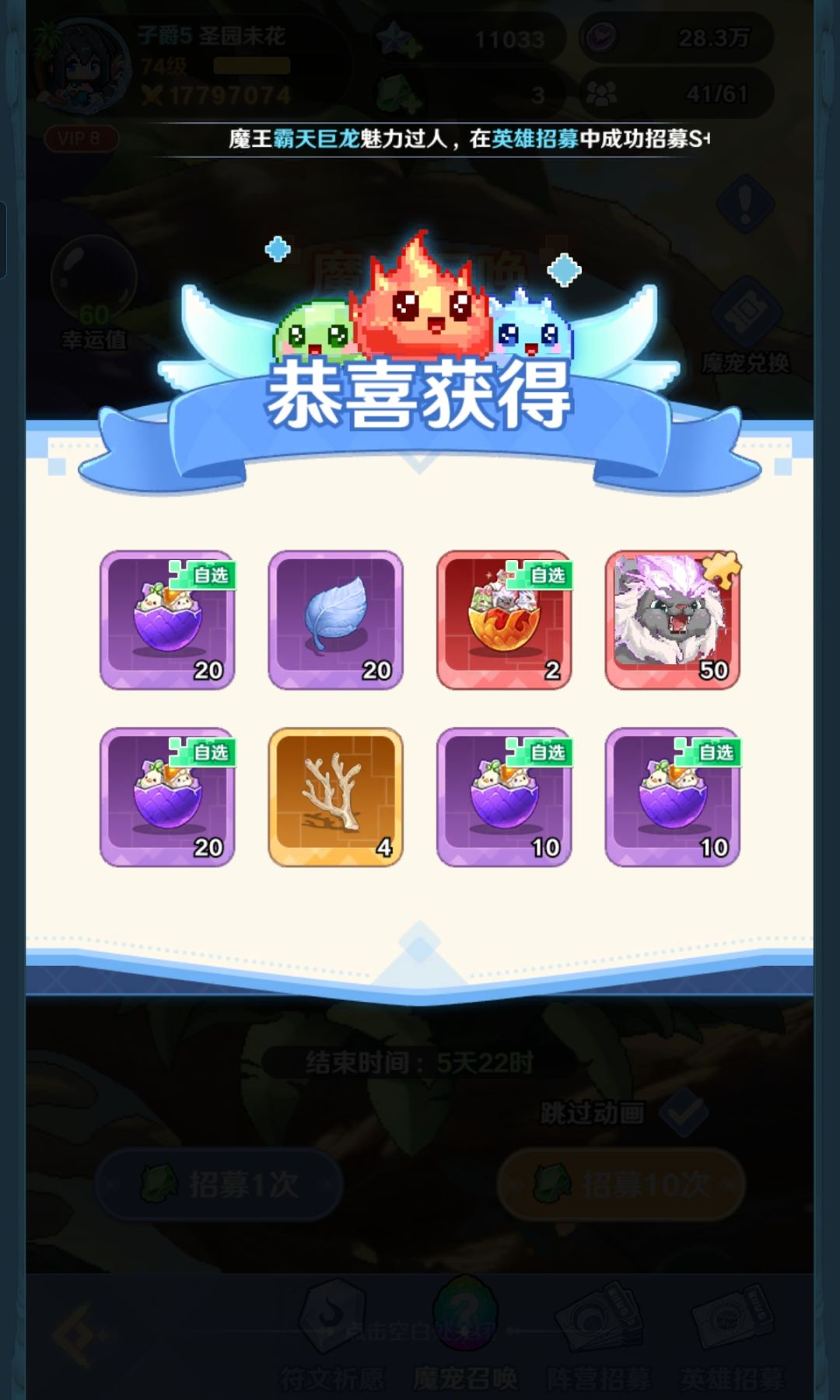Click the dry branch x4 reward tile

[334, 796]
